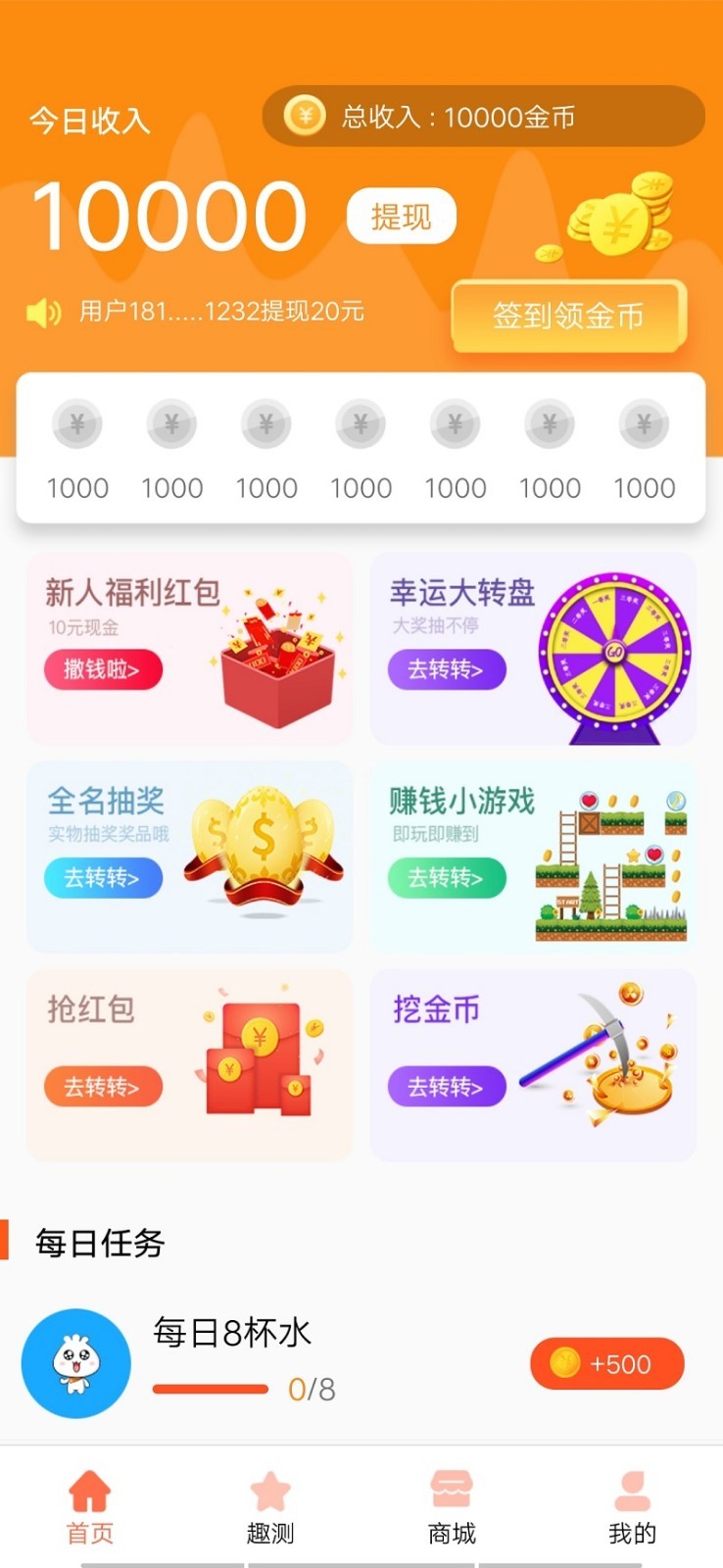Go to the 我的 tab
Screen dimensions: 723x1568
tap(632, 1507)
